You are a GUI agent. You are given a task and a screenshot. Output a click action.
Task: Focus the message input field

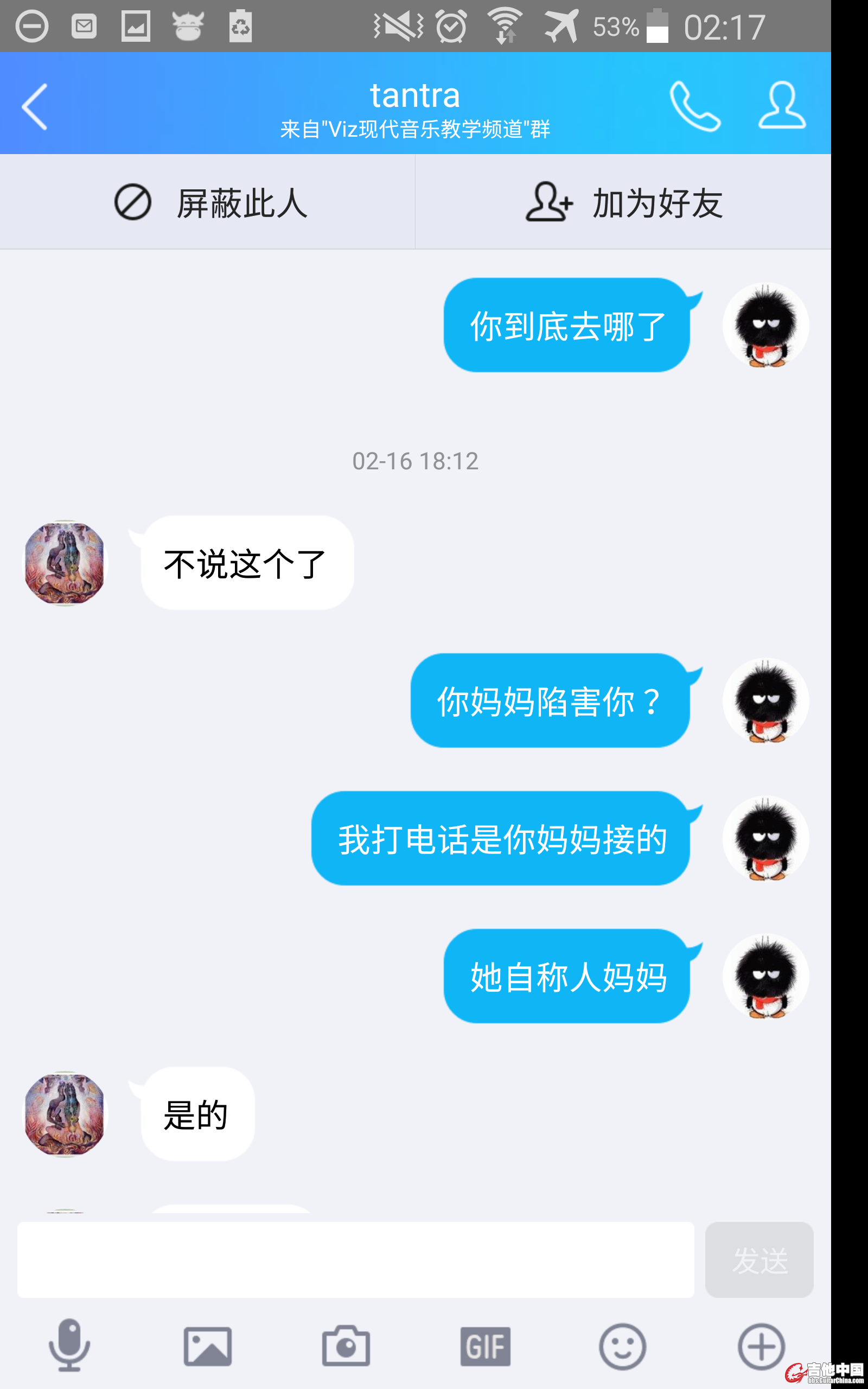(x=355, y=1260)
